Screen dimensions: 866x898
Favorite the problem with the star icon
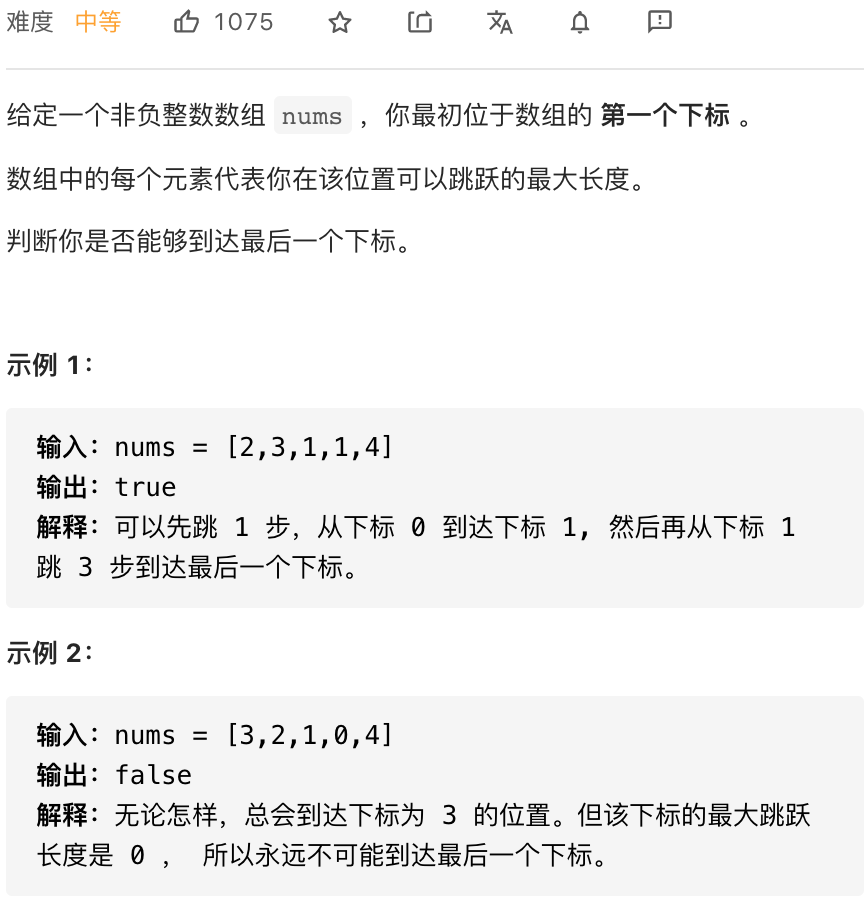pyautogui.click(x=340, y=22)
